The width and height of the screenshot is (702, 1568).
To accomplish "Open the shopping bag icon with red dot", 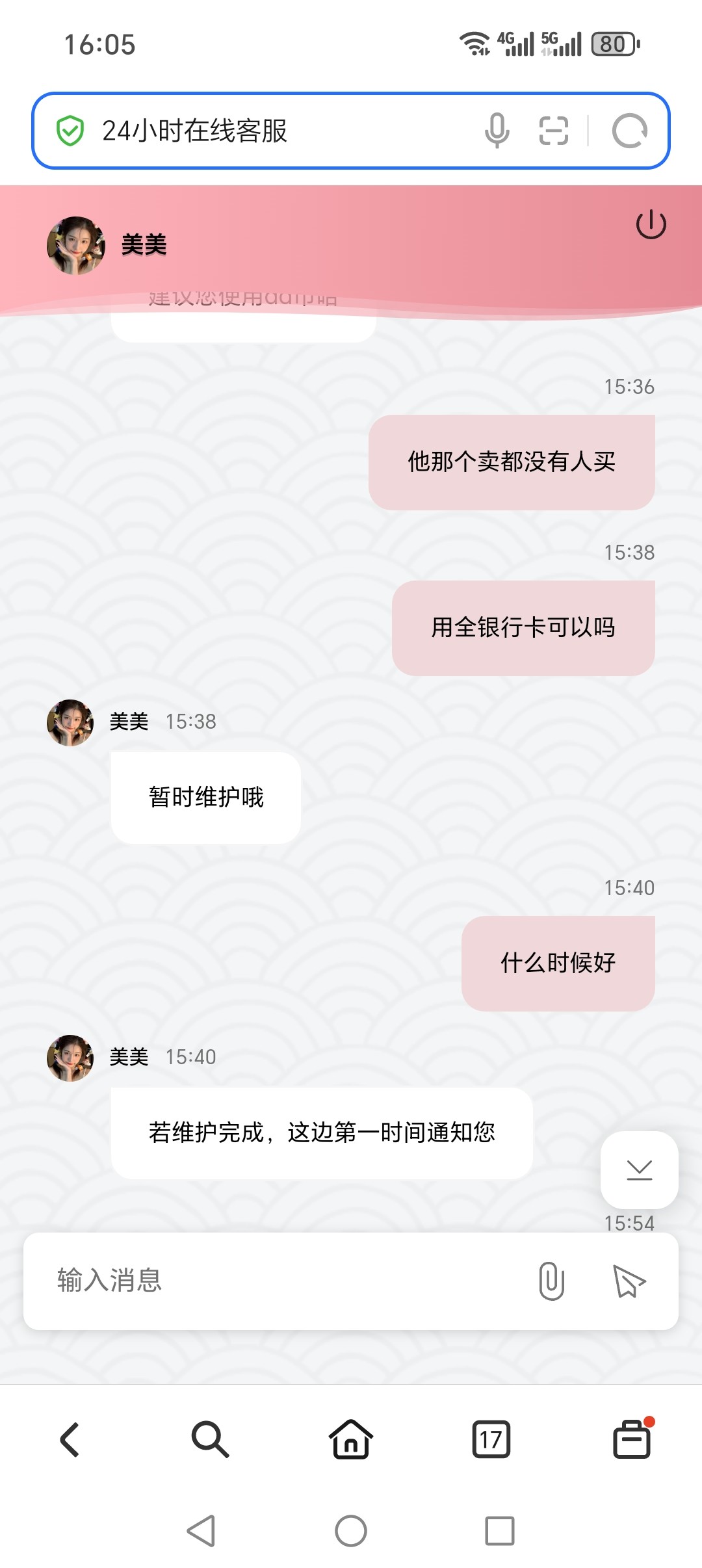I will [632, 1438].
